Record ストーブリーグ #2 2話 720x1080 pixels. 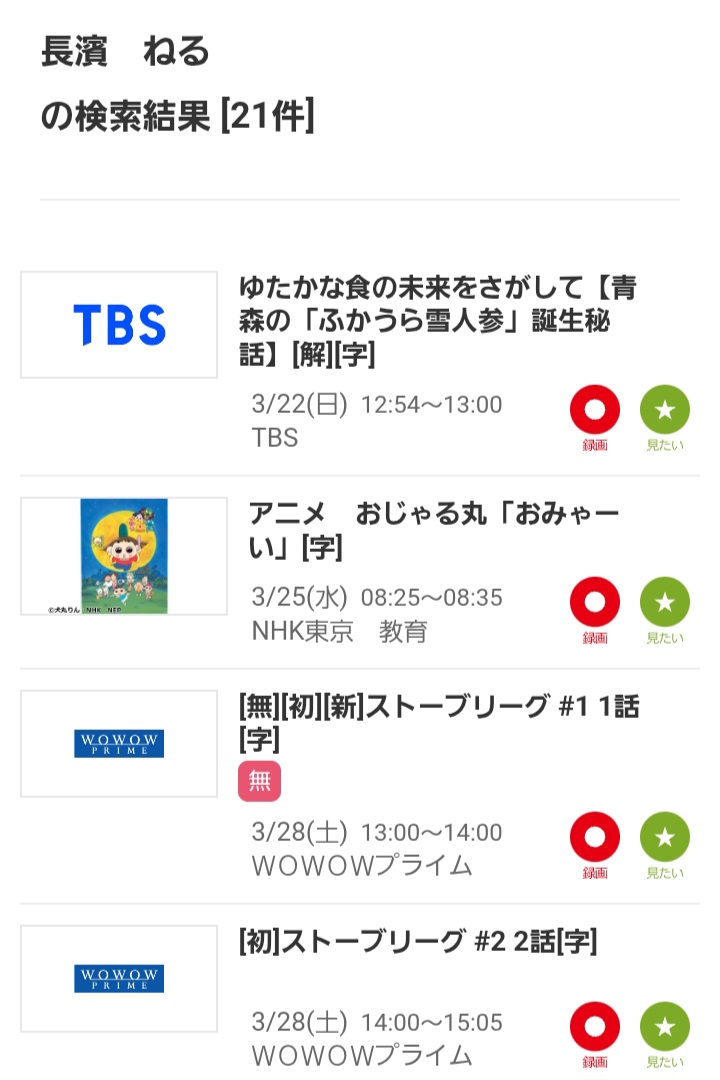[x=595, y=1028]
